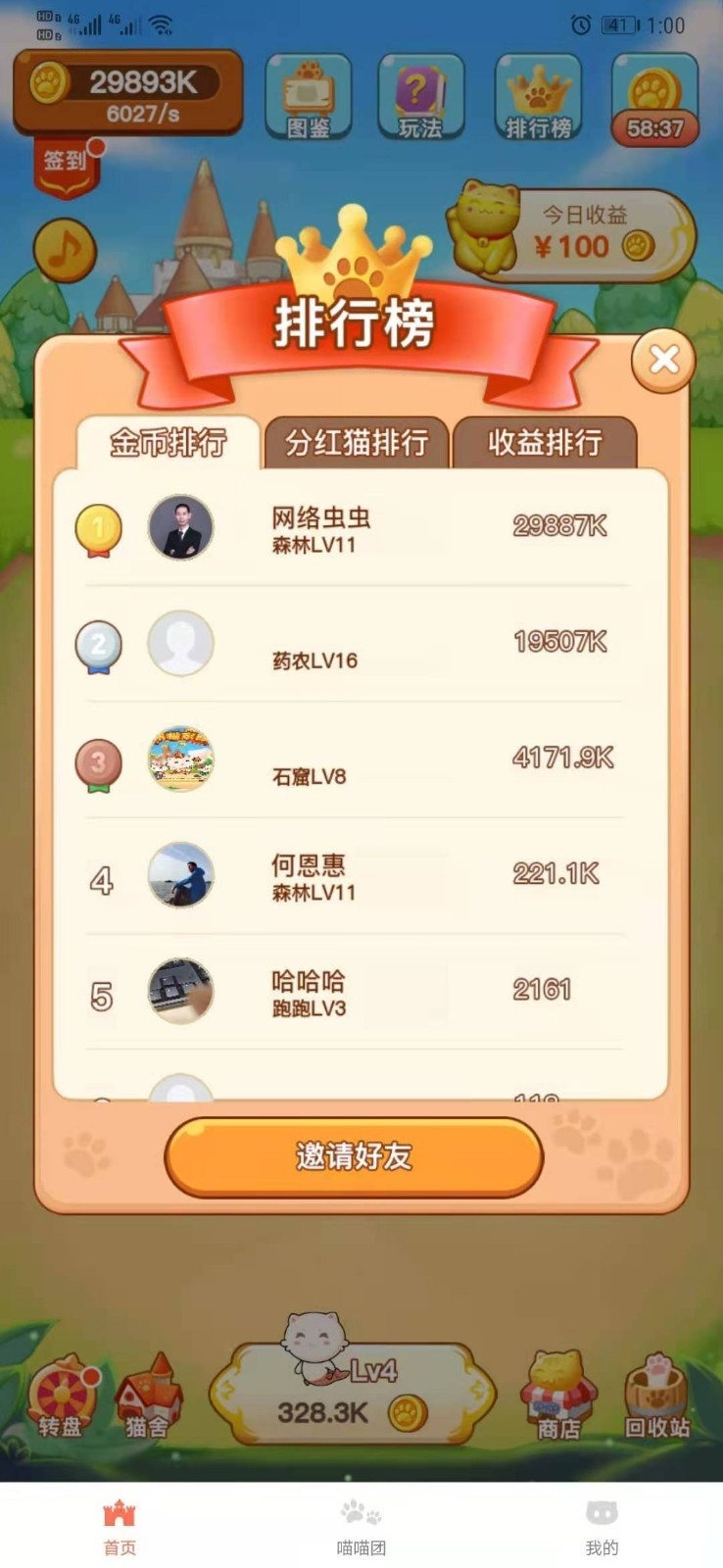Open the 我的 tab
Screen dimensions: 723x1568
(x=602, y=1526)
